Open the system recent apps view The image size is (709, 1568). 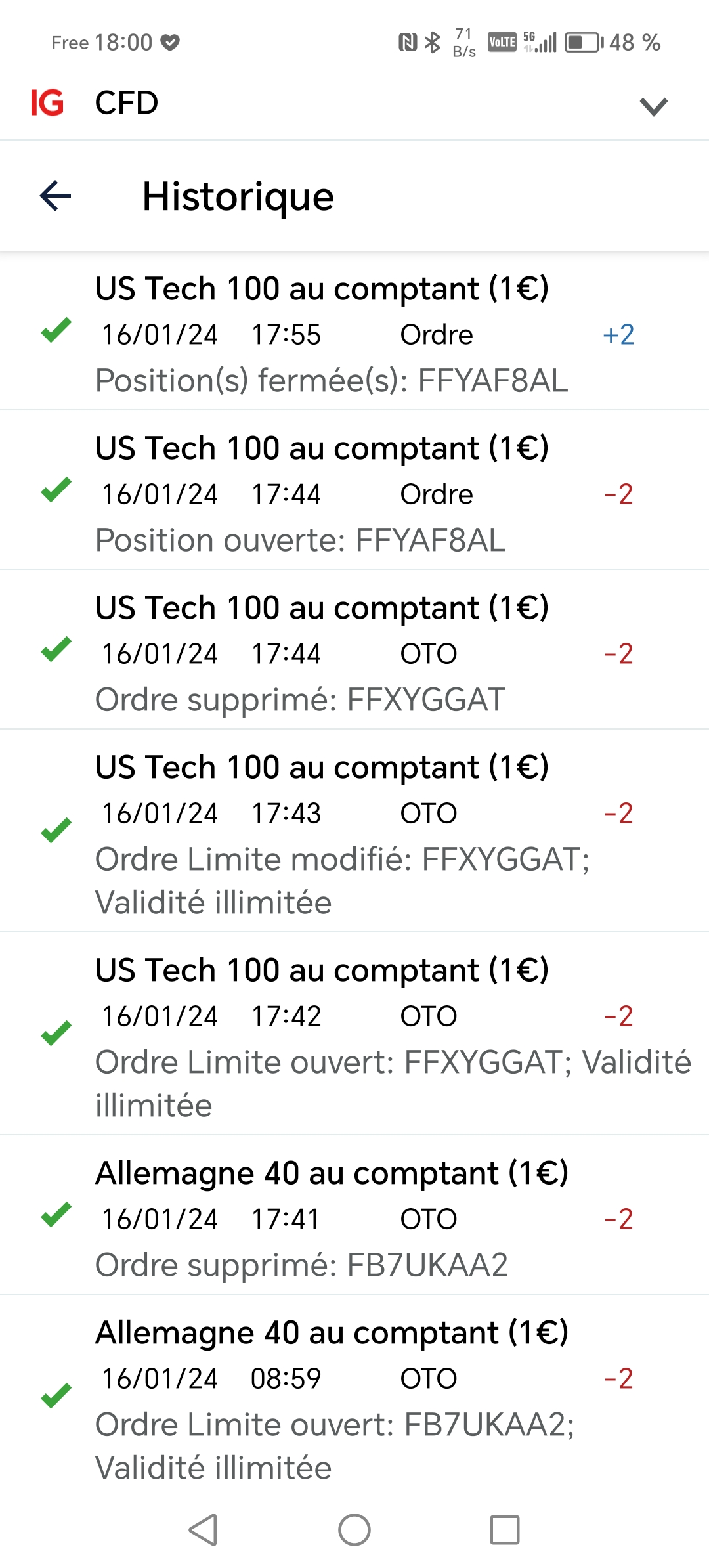[x=505, y=1530]
